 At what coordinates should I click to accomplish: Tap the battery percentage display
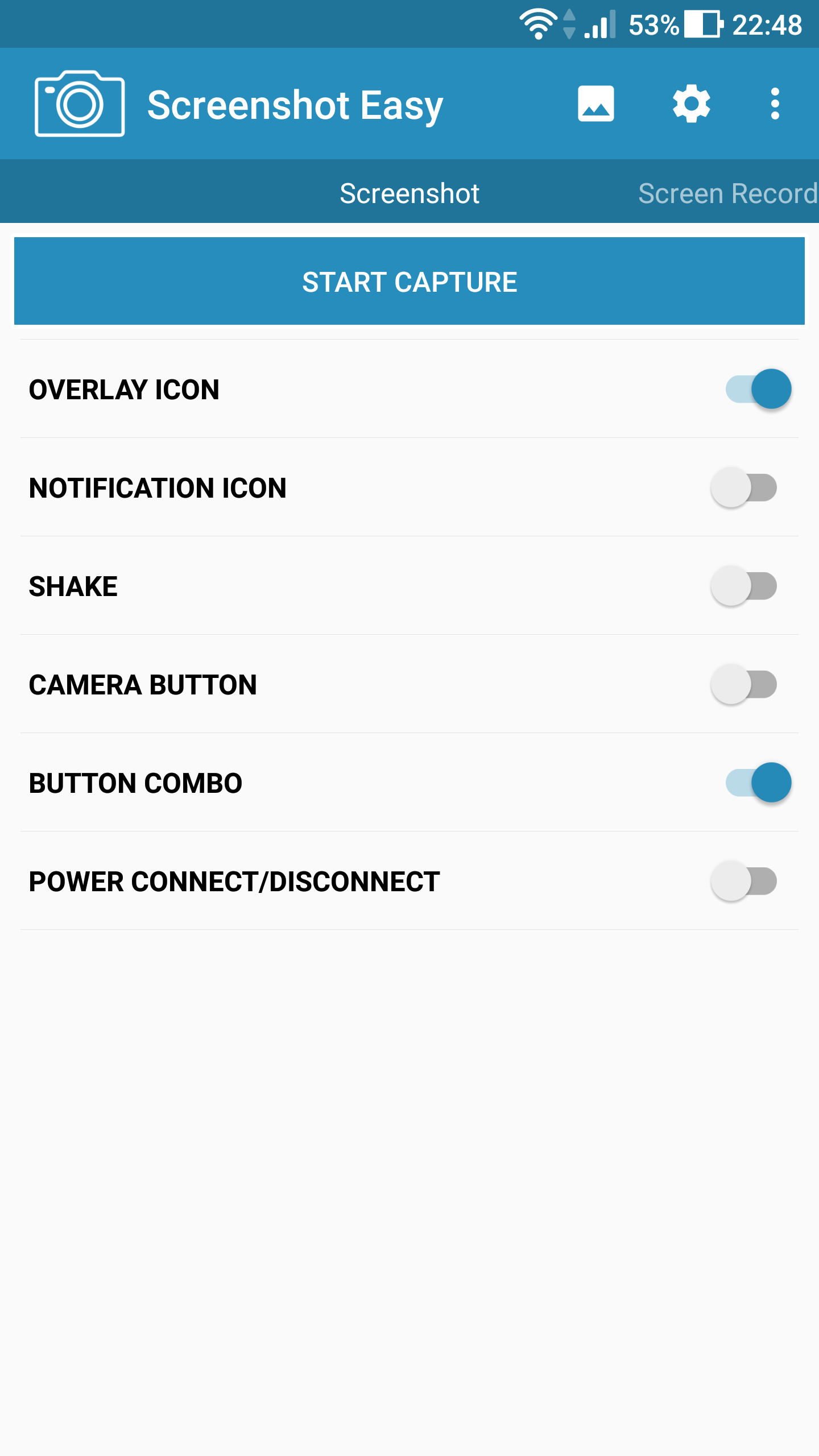(652, 24)
